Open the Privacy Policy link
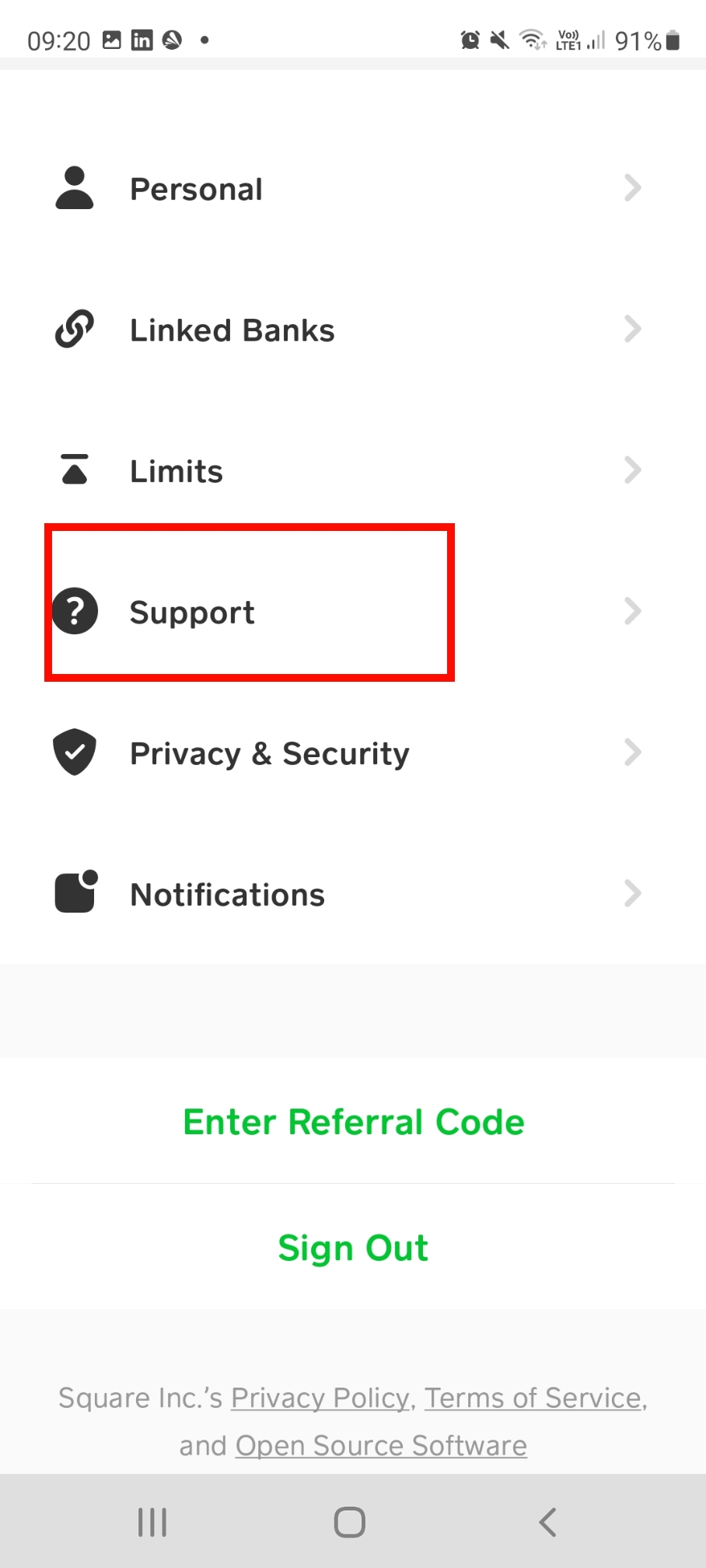This screenshot has width=706, height=1568. (320, 1398)
